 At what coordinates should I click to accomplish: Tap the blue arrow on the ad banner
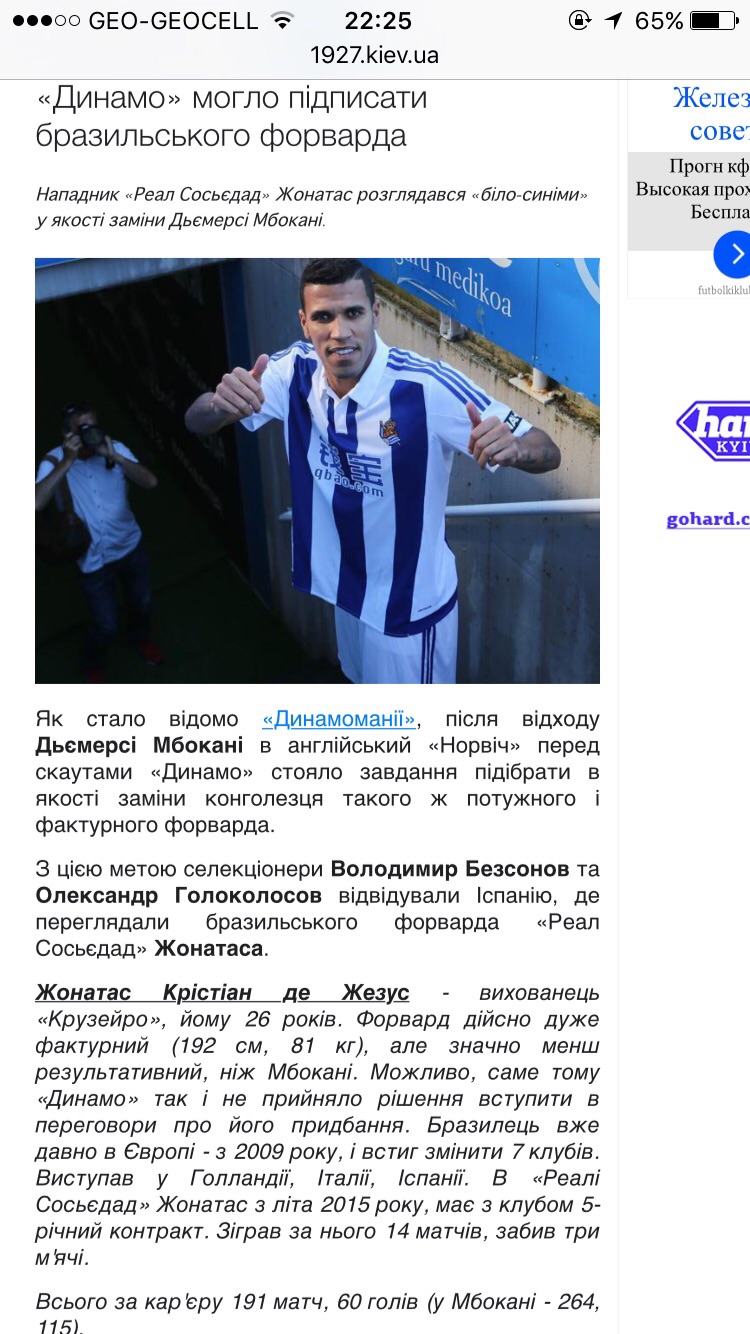[735, 254]
